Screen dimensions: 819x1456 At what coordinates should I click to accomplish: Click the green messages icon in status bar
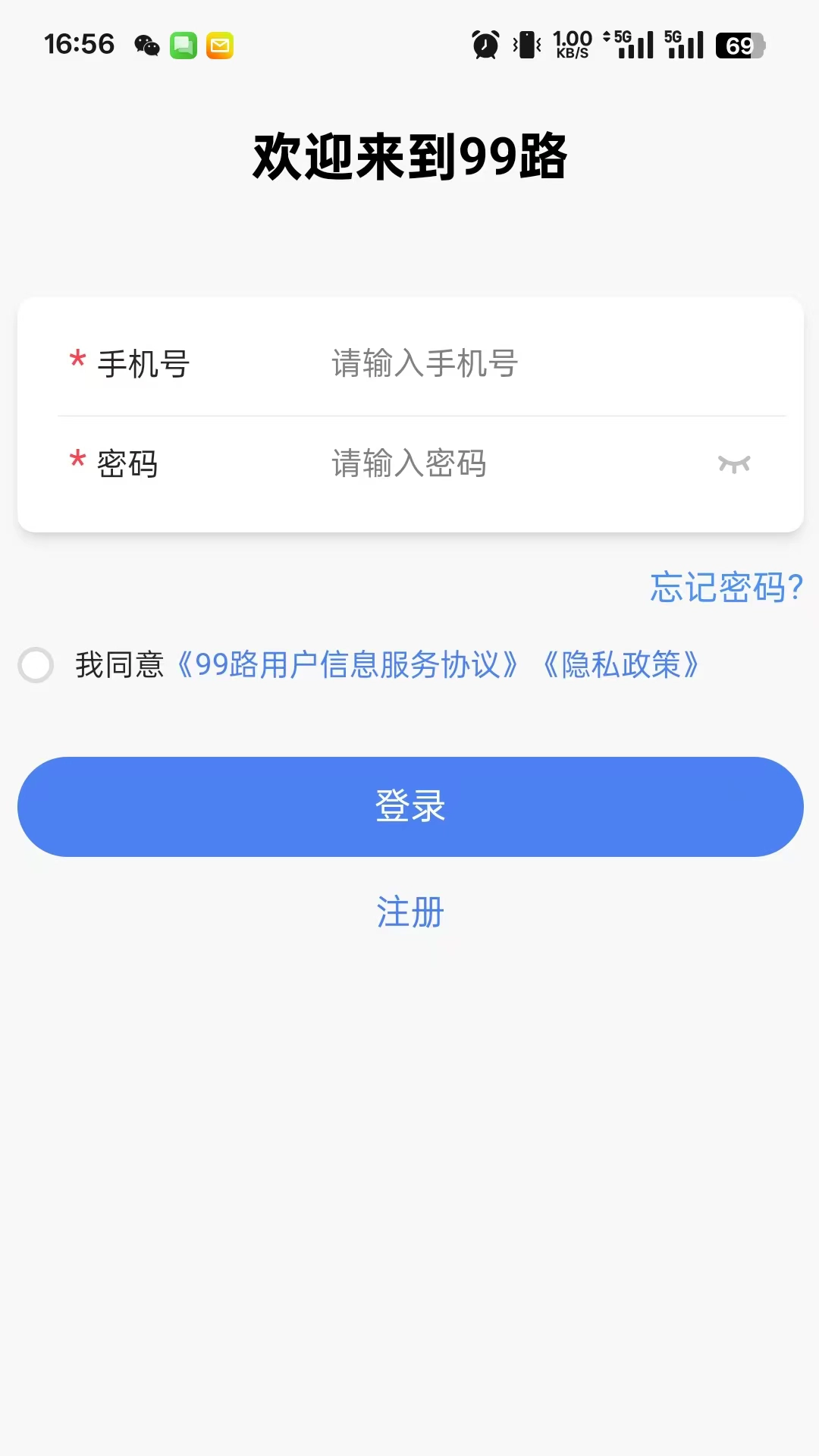pos(182,45)
